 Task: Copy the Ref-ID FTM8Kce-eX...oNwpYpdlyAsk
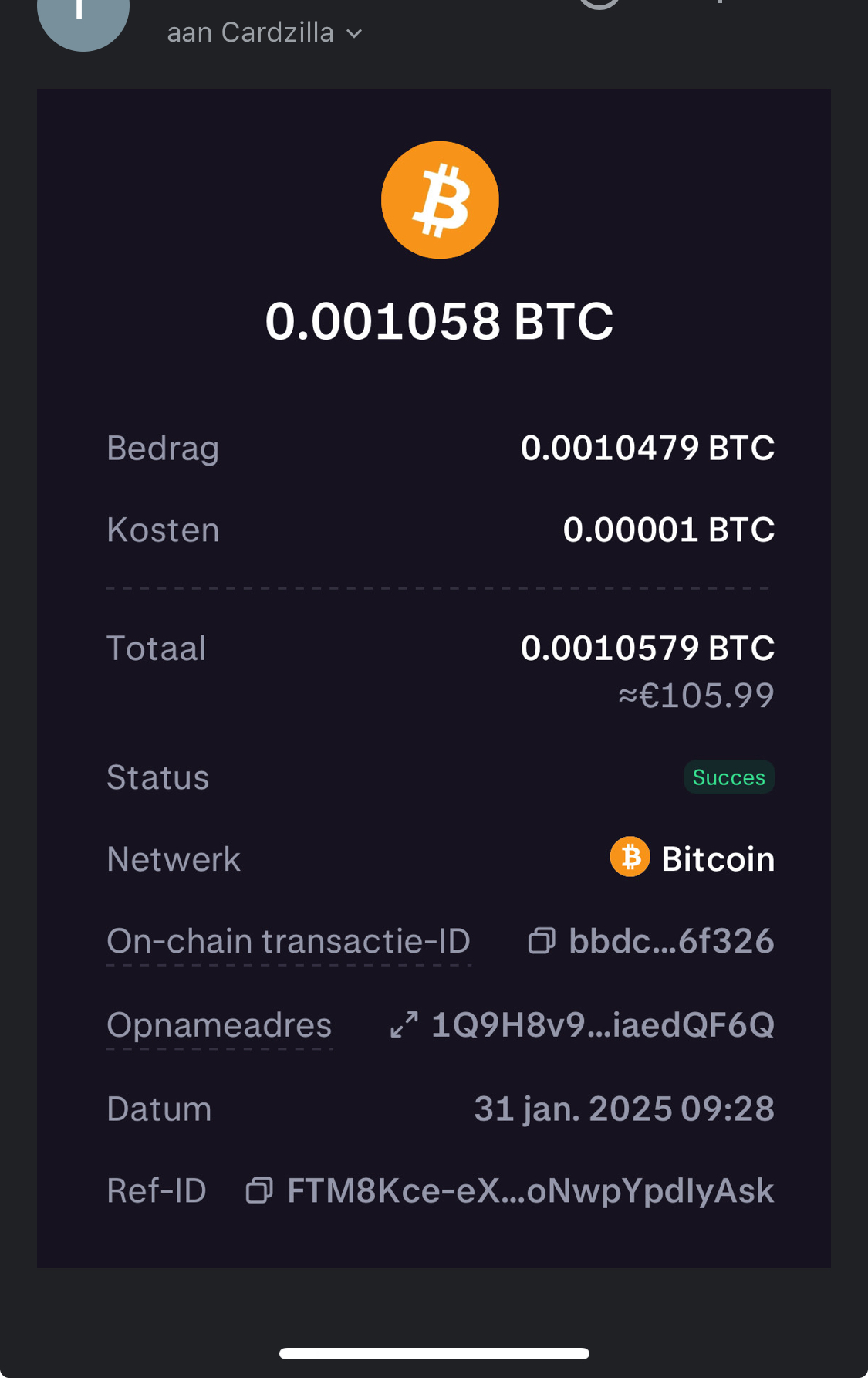259,1190
